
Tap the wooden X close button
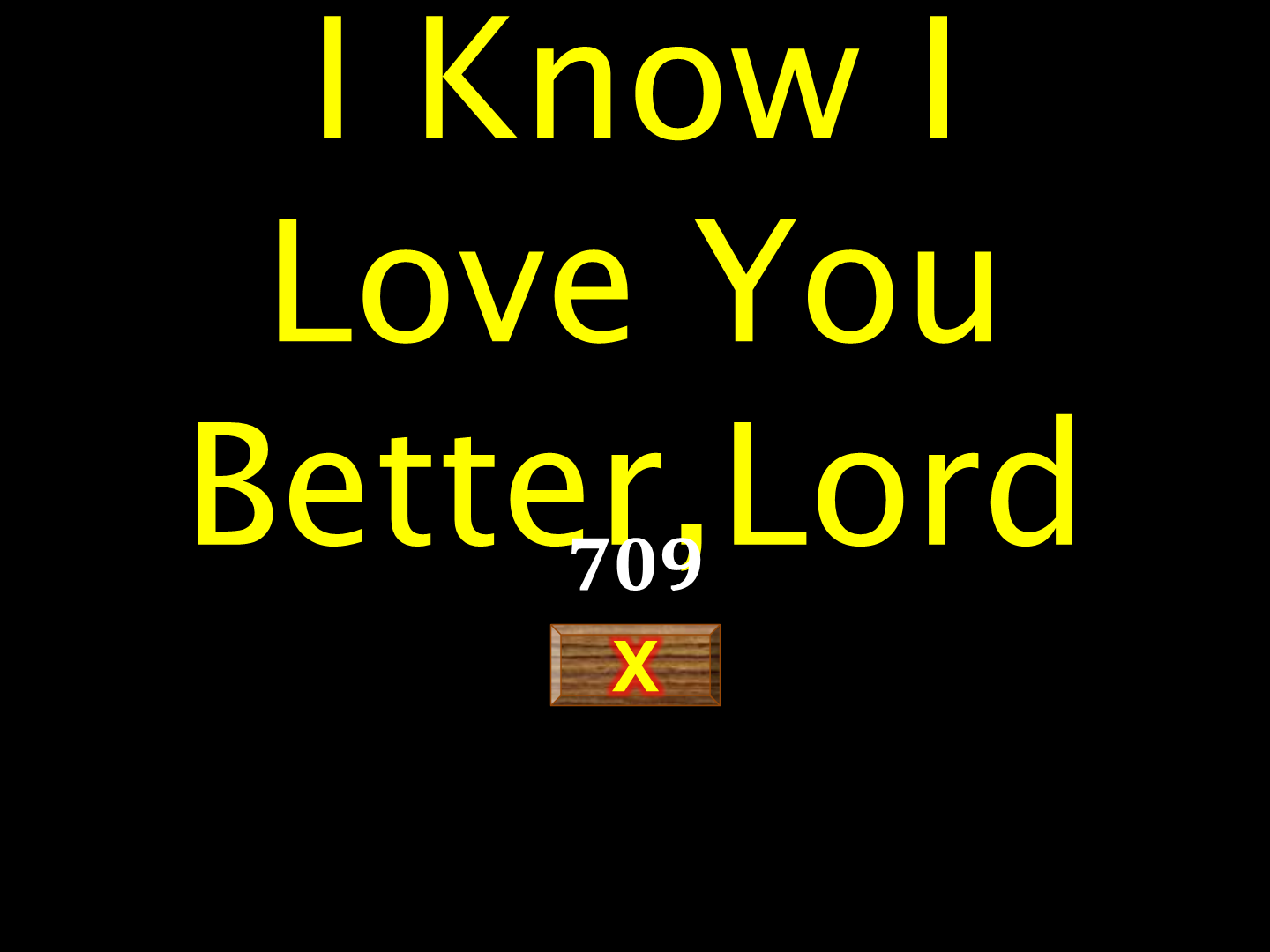(635, 665)
